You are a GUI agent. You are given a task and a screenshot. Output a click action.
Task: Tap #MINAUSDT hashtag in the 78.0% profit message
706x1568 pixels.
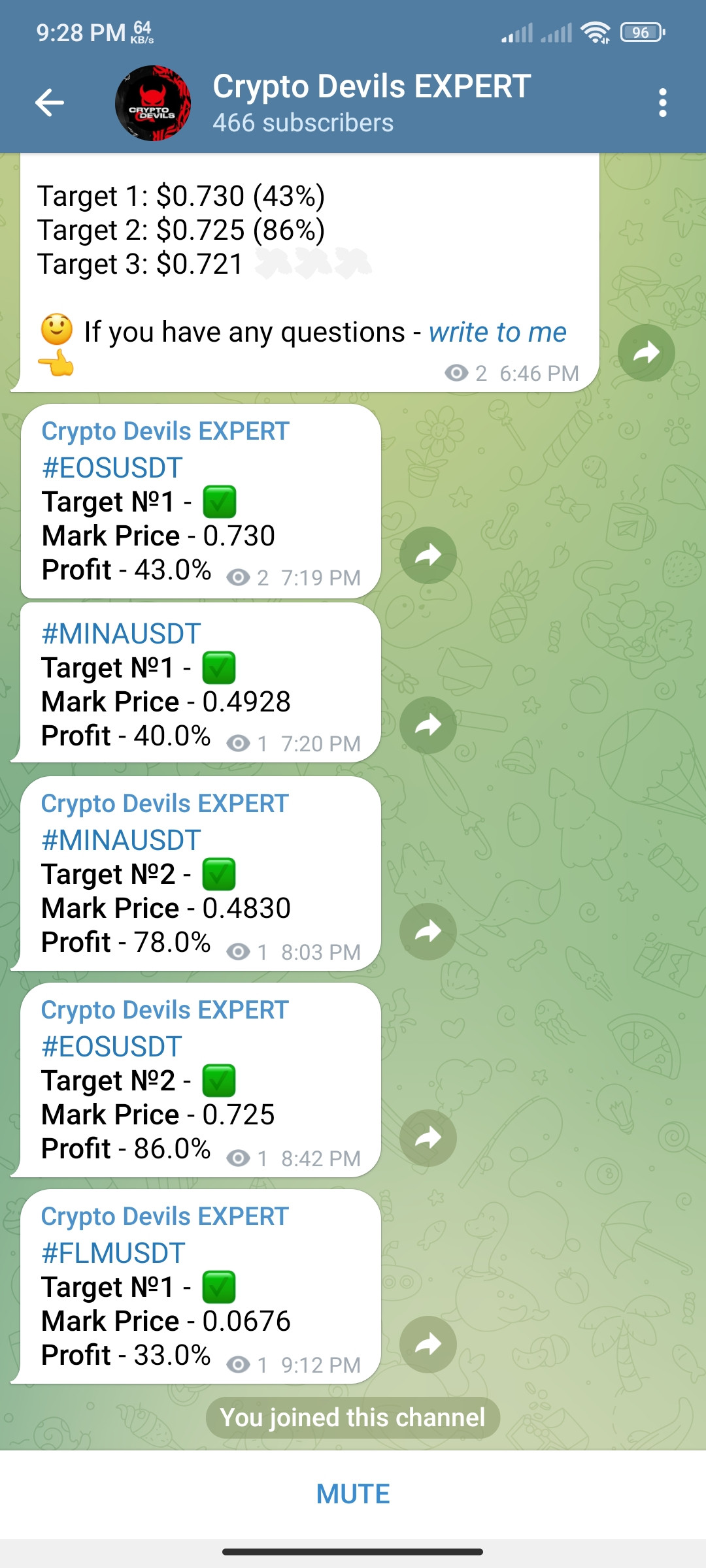(120, 840)
